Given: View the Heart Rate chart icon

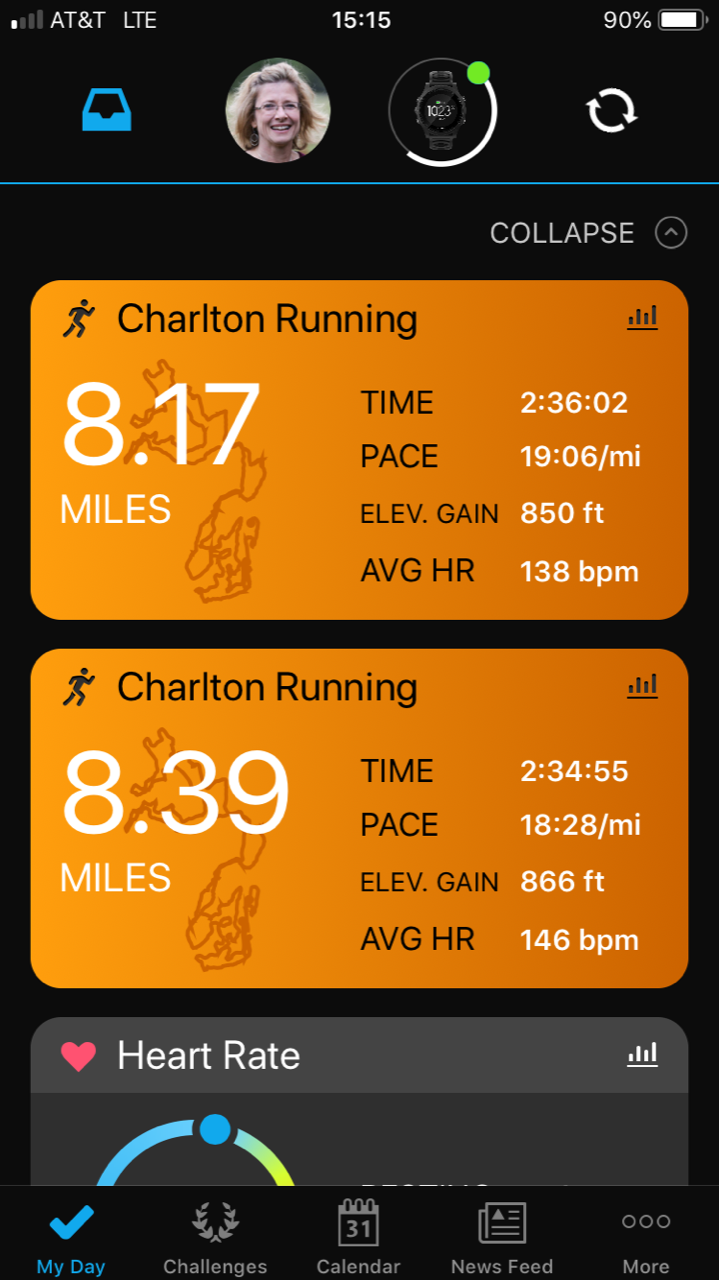Looking at the screenshot, I should 643,1054.
